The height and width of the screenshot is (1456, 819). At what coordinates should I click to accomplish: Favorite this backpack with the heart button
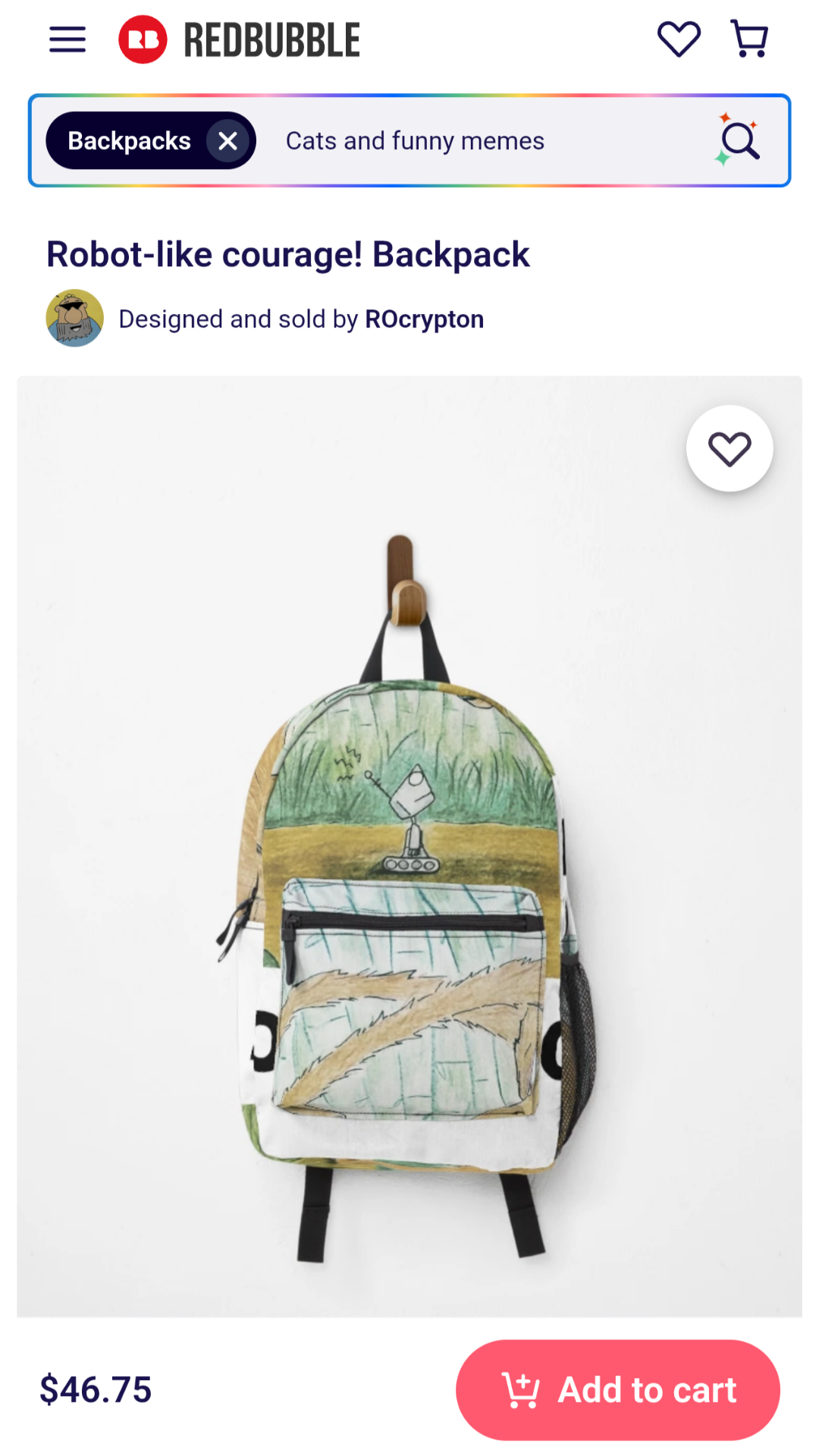(730, 449)
